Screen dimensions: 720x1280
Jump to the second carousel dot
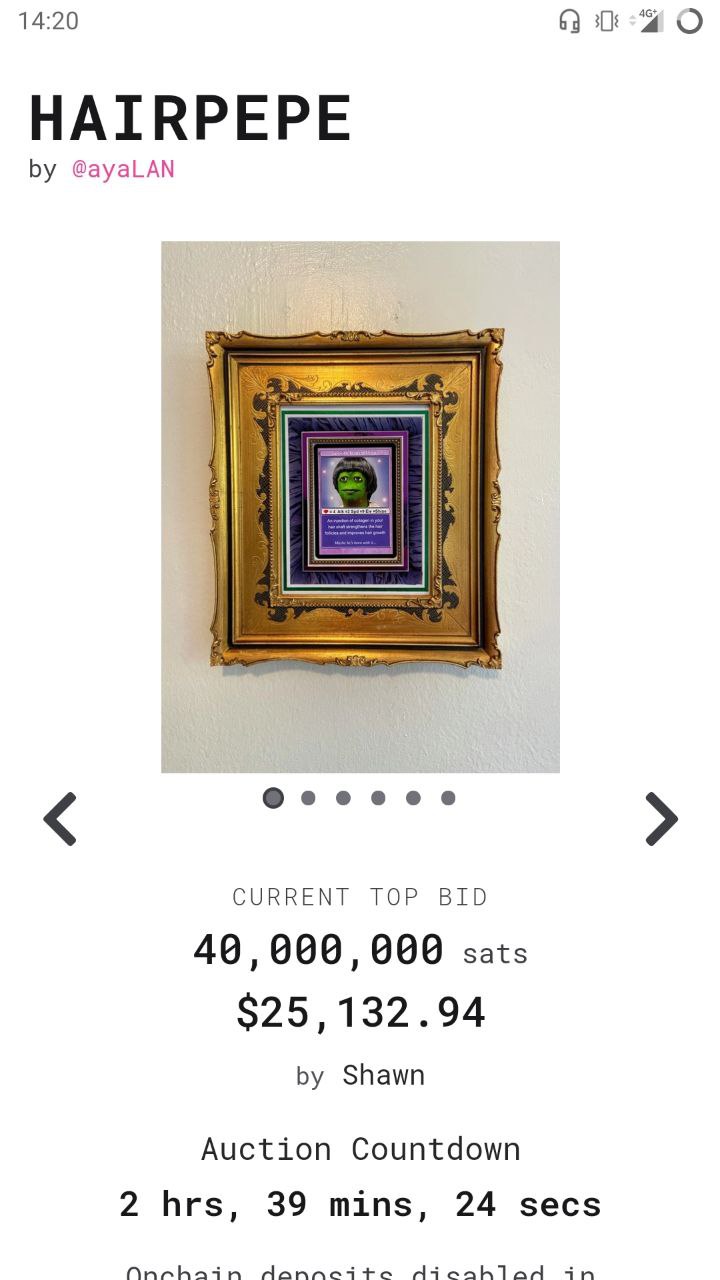click(x=308, y=798)
